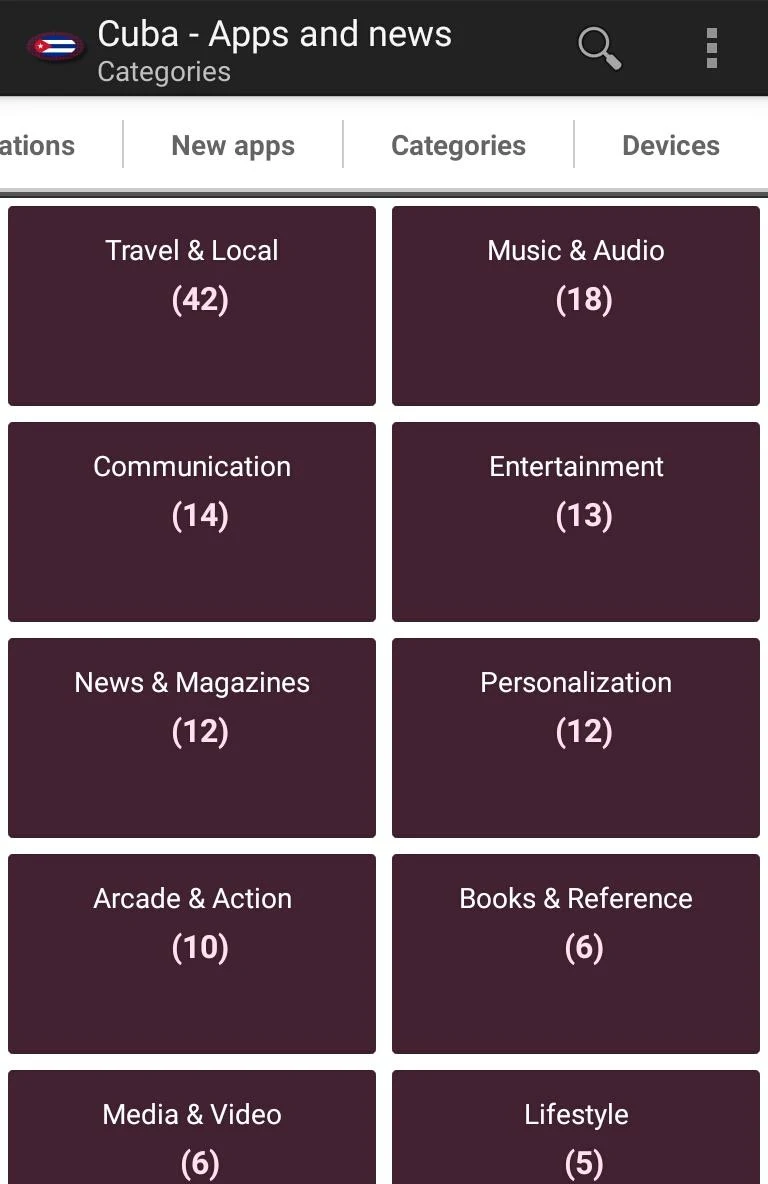
Task: Click the Cuba - Apps and news title
Action: tap(273, 34)
